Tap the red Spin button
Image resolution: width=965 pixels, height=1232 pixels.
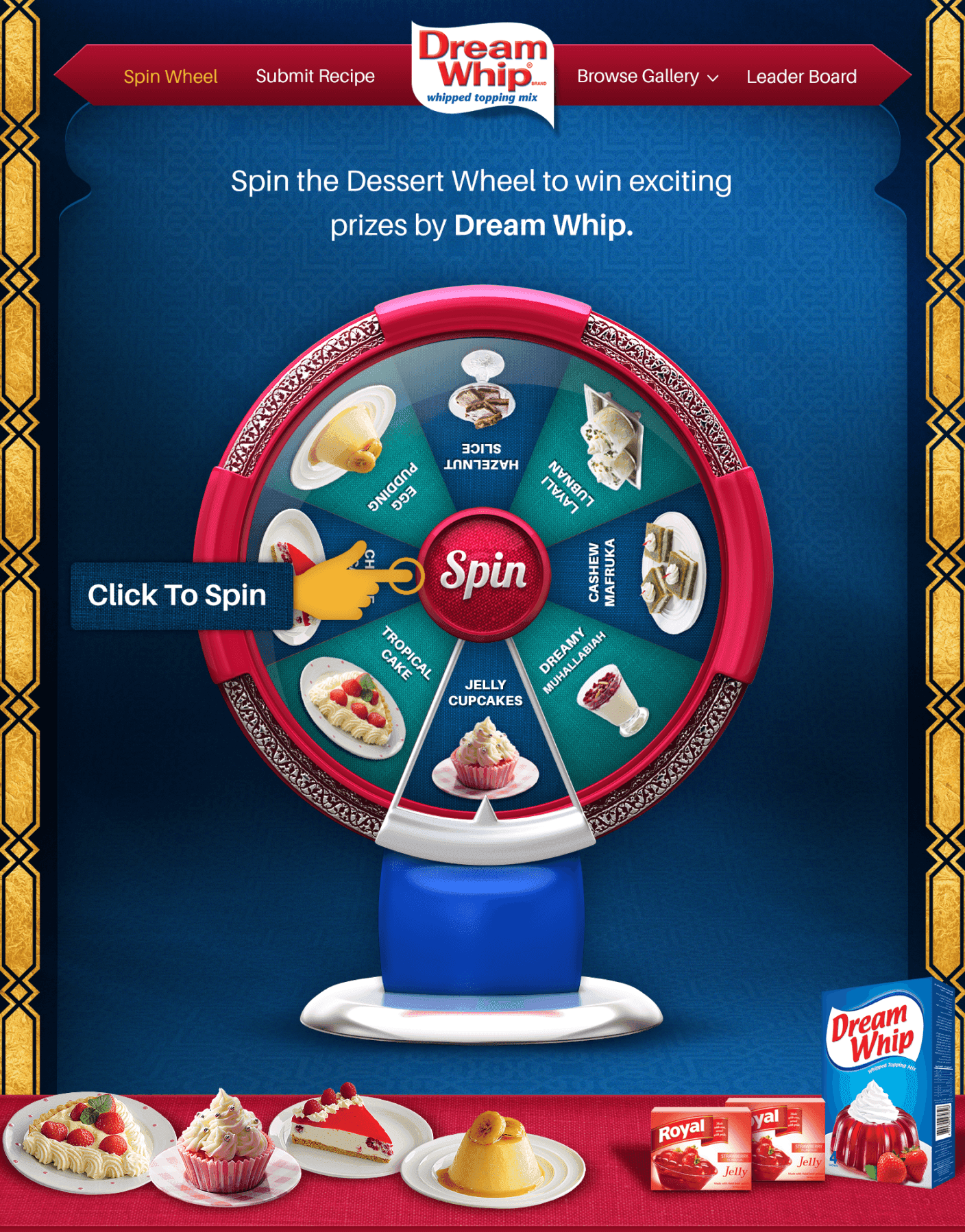point(484,573)
